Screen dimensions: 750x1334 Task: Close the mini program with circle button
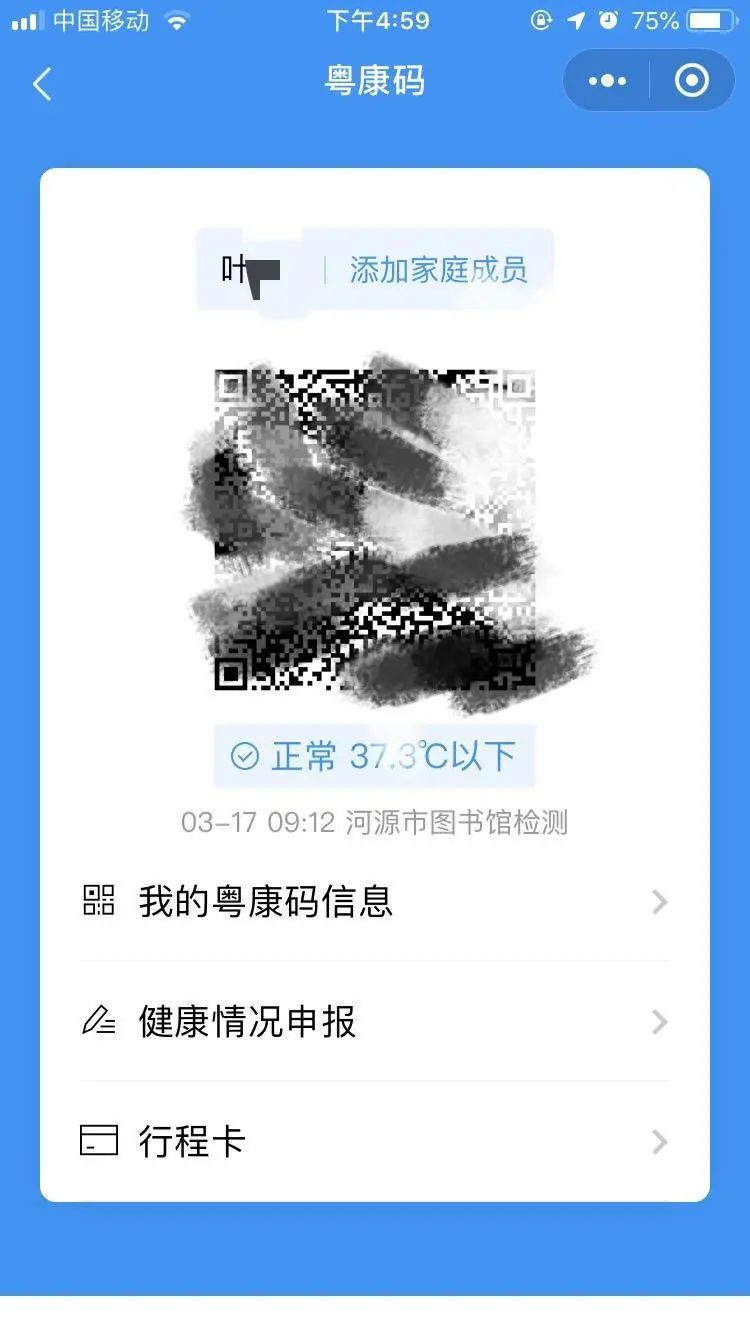(x=692, y=81)
